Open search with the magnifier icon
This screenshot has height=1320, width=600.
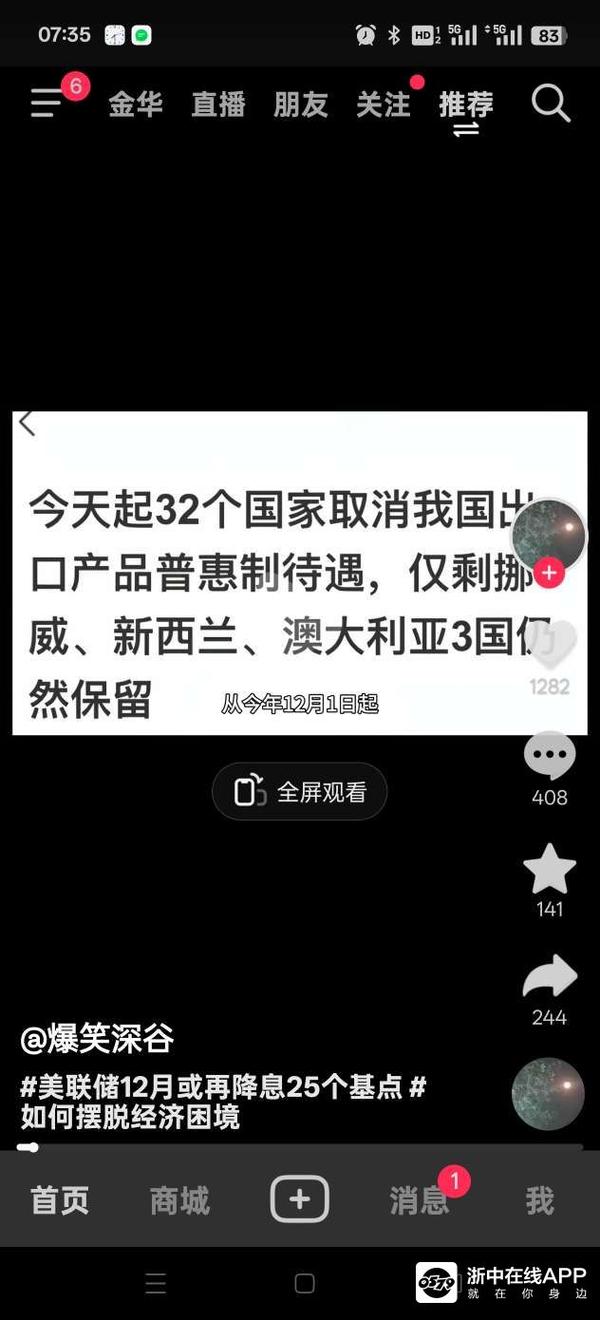tap(550, 103)
